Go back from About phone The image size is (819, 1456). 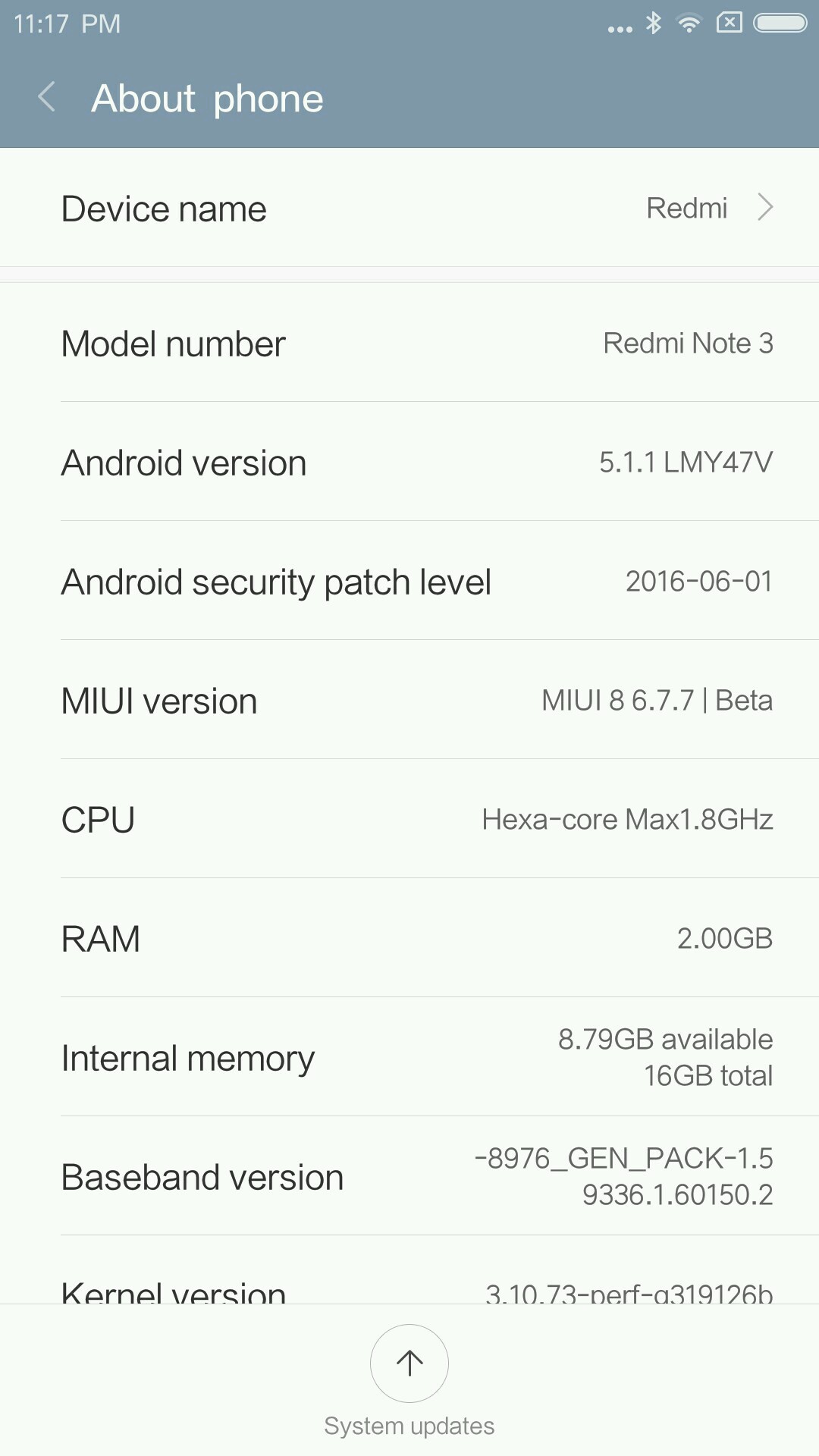pos(47,98)
